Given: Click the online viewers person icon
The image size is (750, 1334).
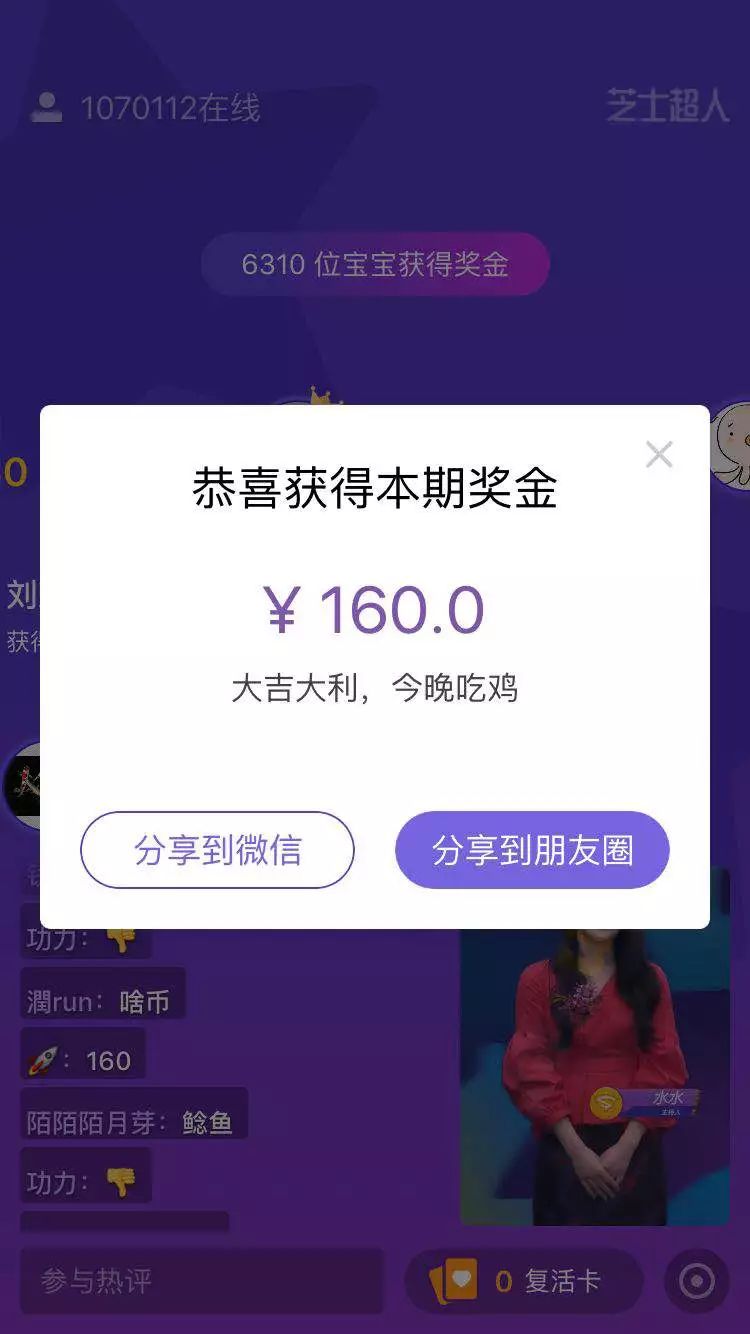Looking at the screenshot, I should [x=45, y=110].
